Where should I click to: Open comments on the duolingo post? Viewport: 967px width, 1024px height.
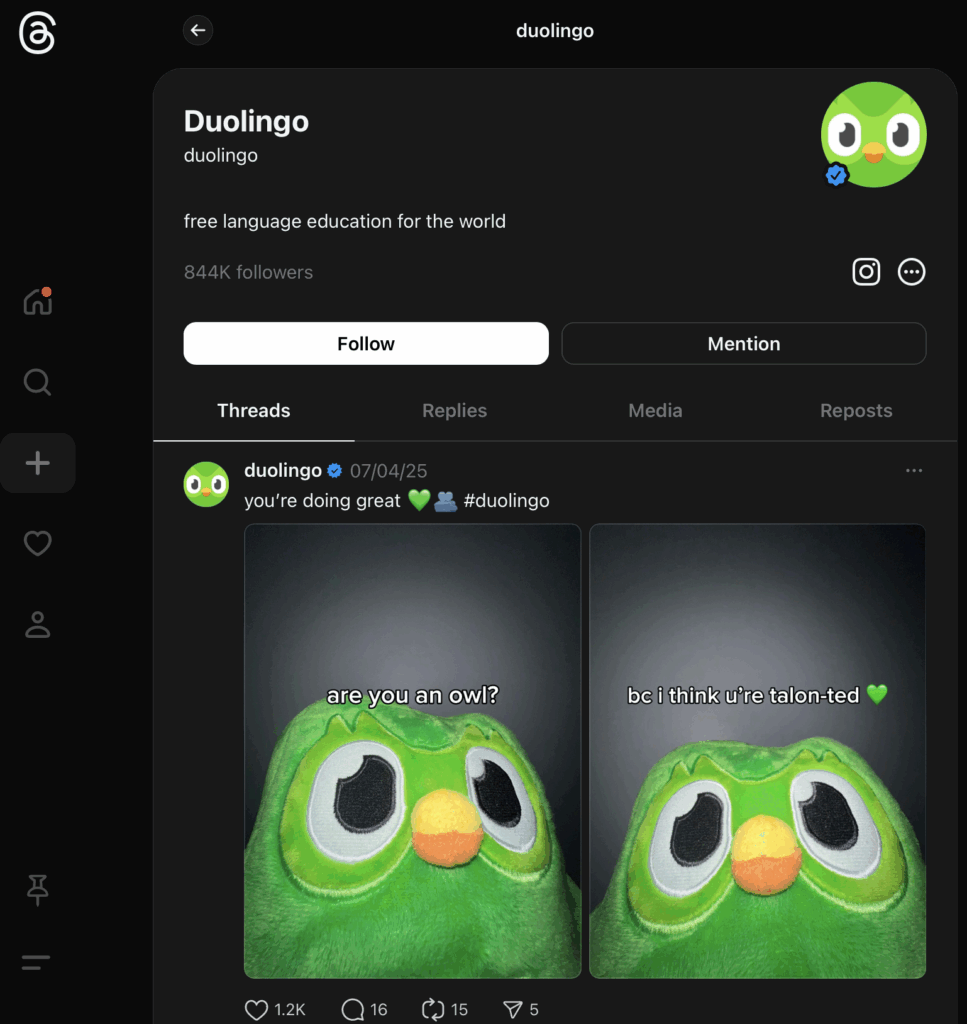tap(353, 1010)
